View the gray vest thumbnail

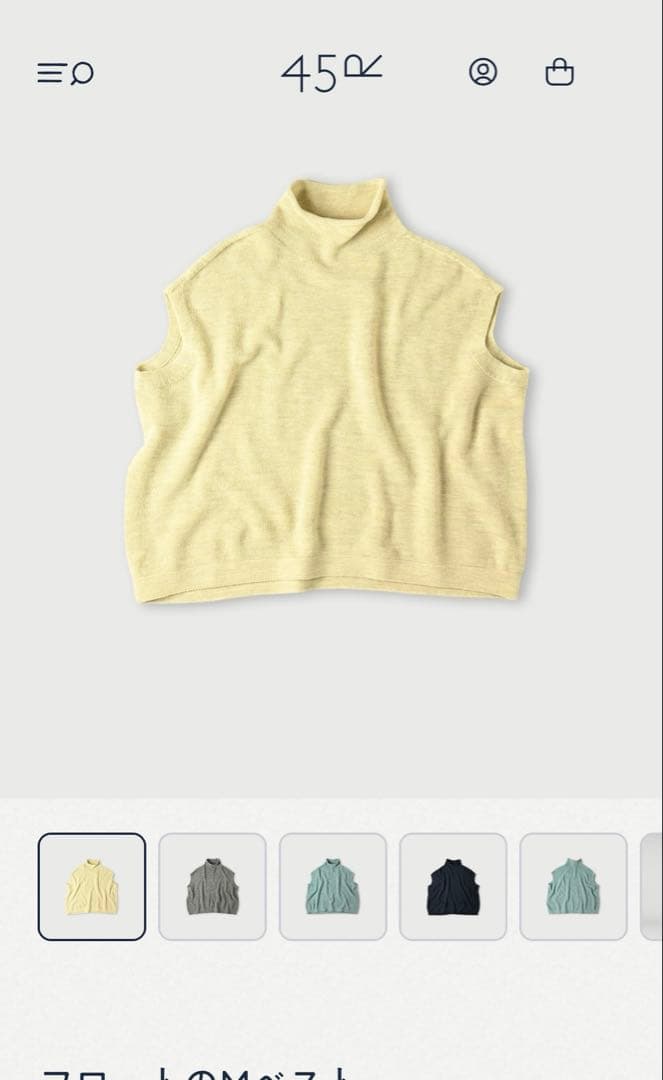(x=212, y=886)
